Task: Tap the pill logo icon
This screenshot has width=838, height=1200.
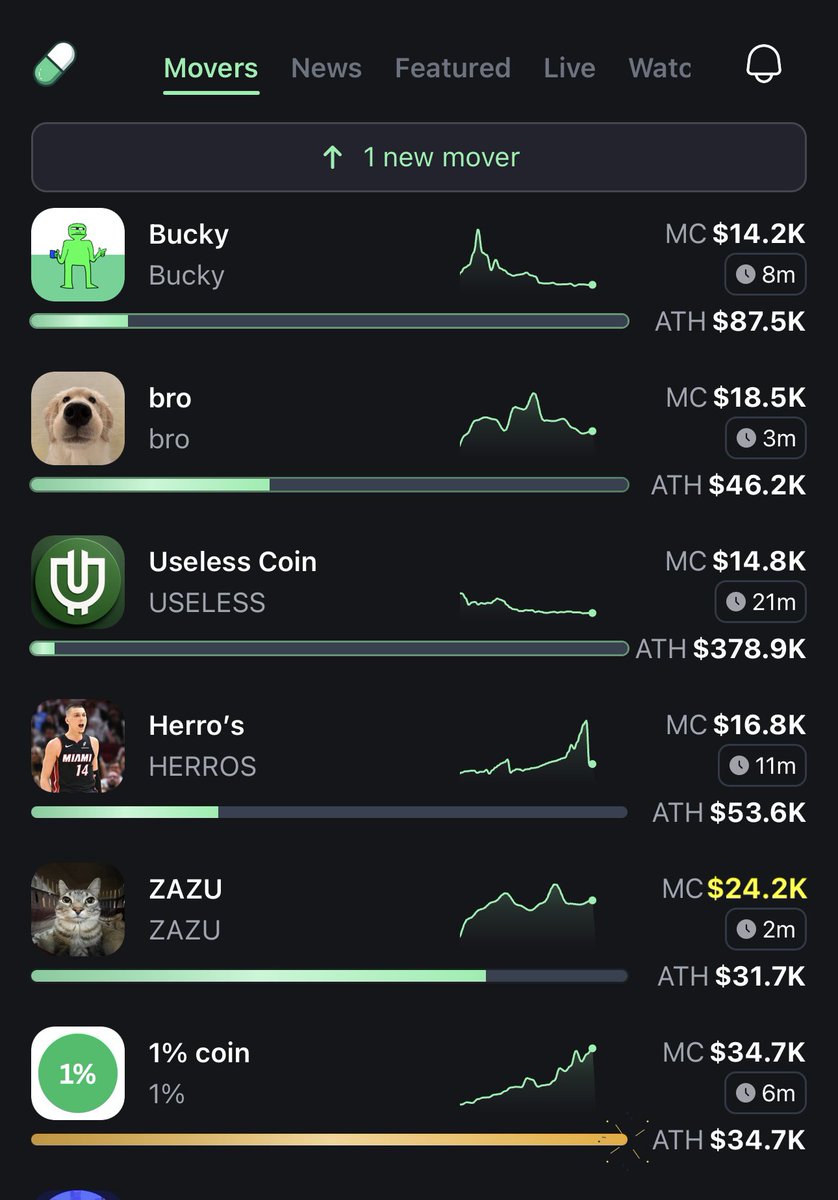Action: [x=54, y=65]
